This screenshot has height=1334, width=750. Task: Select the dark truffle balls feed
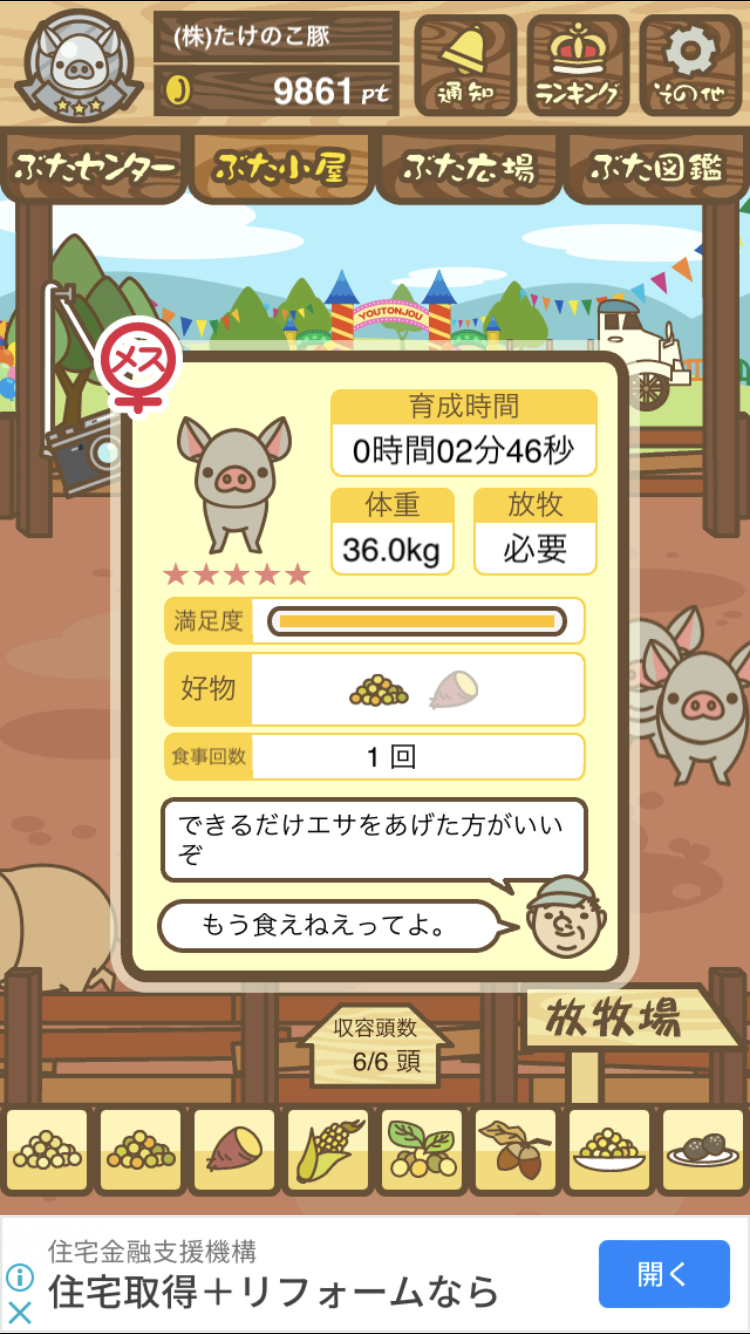point(703,1151)
